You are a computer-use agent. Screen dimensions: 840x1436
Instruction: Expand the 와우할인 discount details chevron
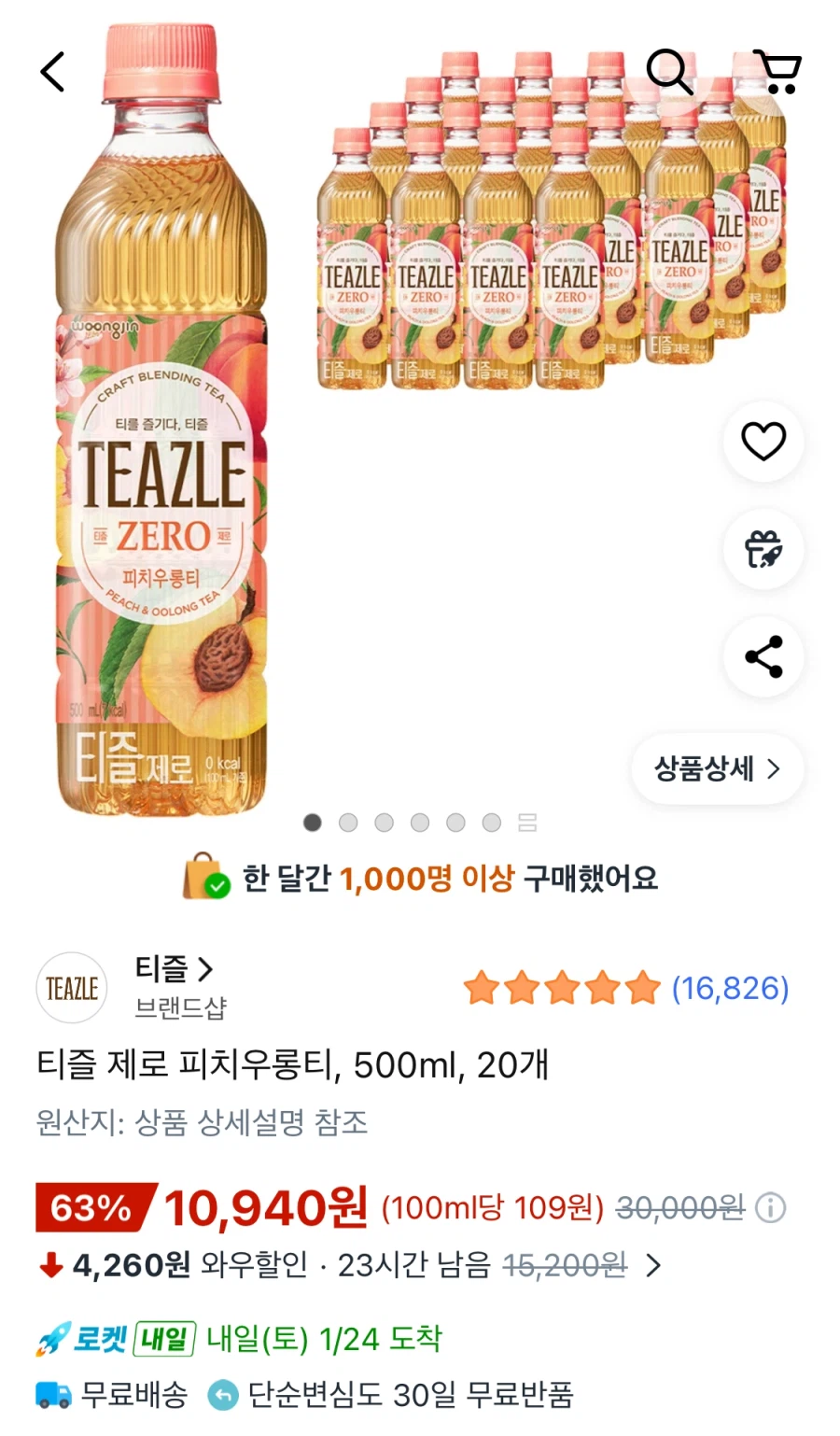[x=653, y=1267]
